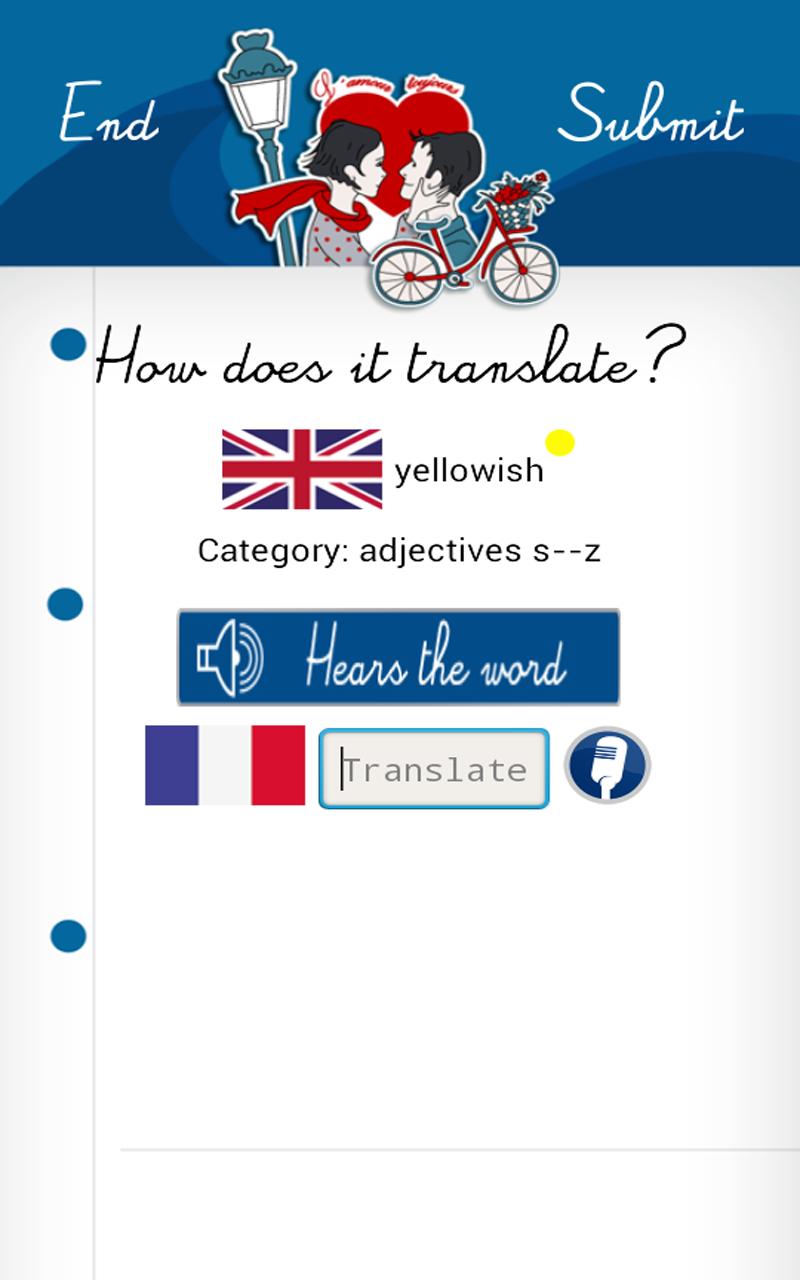Click the word yellowish to select it
This screenshot has height=1280, width=800.
pyautogui.click(x=470, y=470)
